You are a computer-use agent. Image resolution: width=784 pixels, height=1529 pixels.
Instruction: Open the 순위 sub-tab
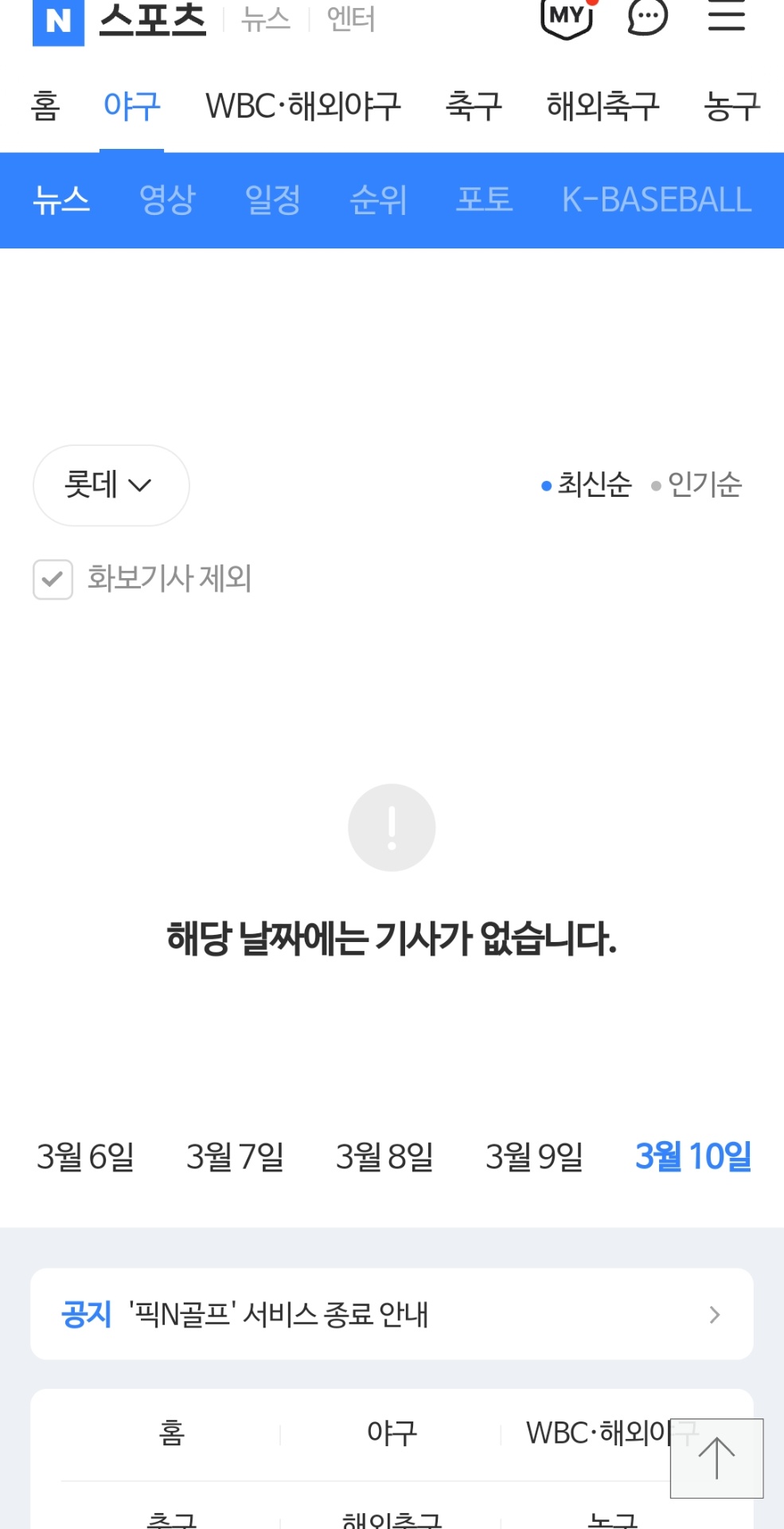pos(378,200)
